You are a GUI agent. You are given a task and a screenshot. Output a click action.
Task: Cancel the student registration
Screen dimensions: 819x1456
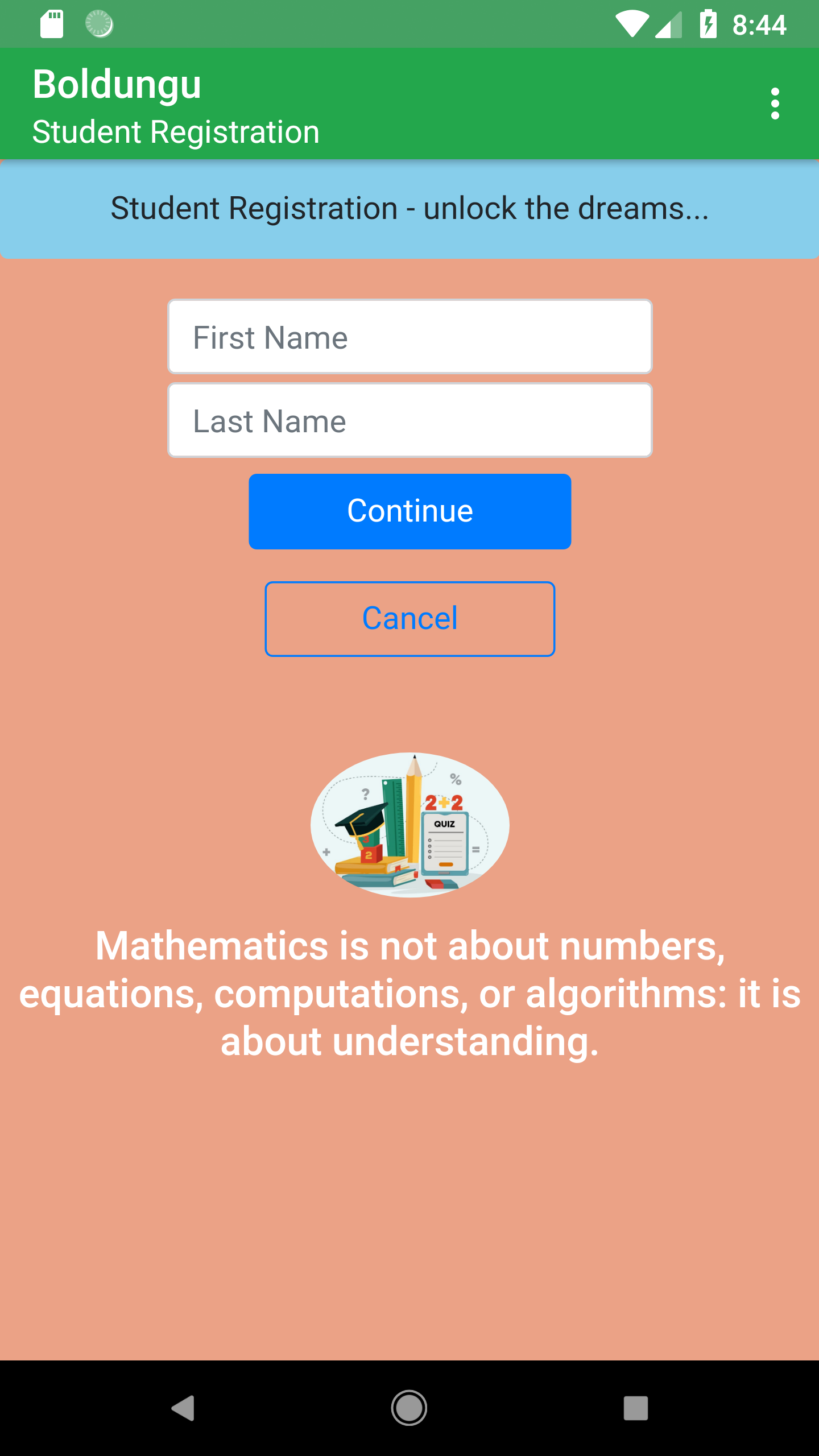click(x=409, y=619)
